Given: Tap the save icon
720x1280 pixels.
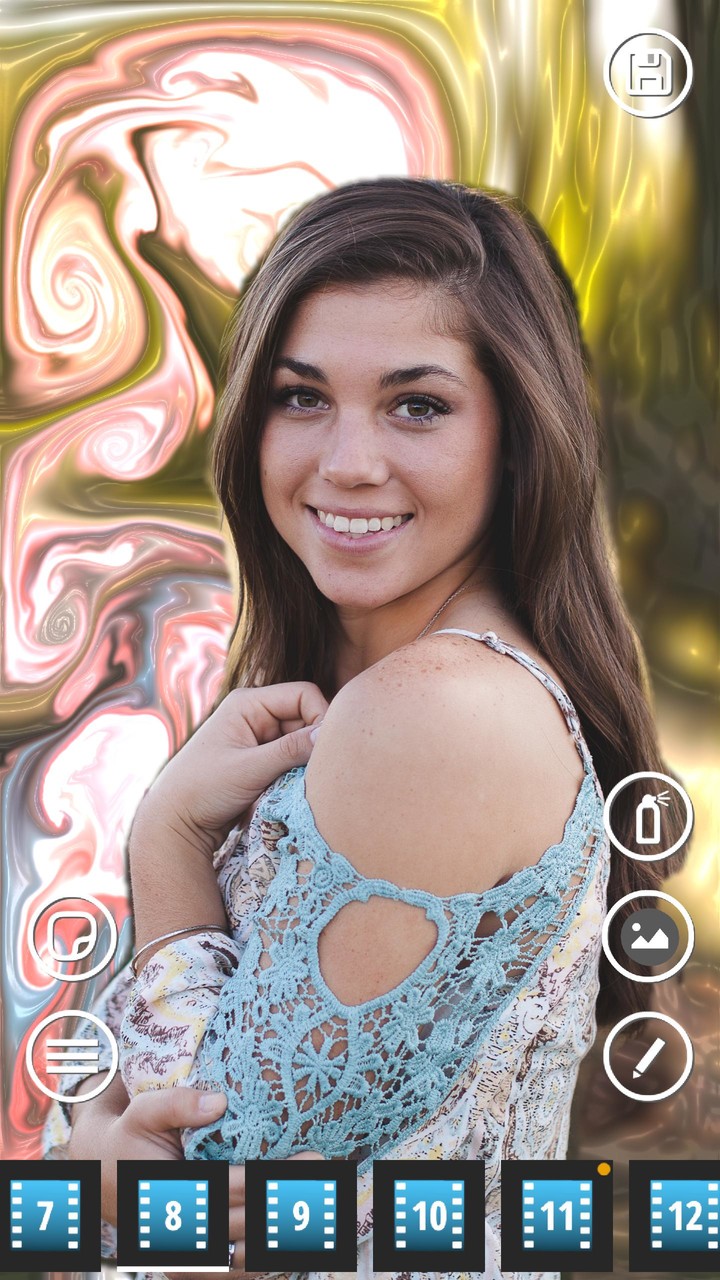Looking at the screenshot, I should 649,74.
